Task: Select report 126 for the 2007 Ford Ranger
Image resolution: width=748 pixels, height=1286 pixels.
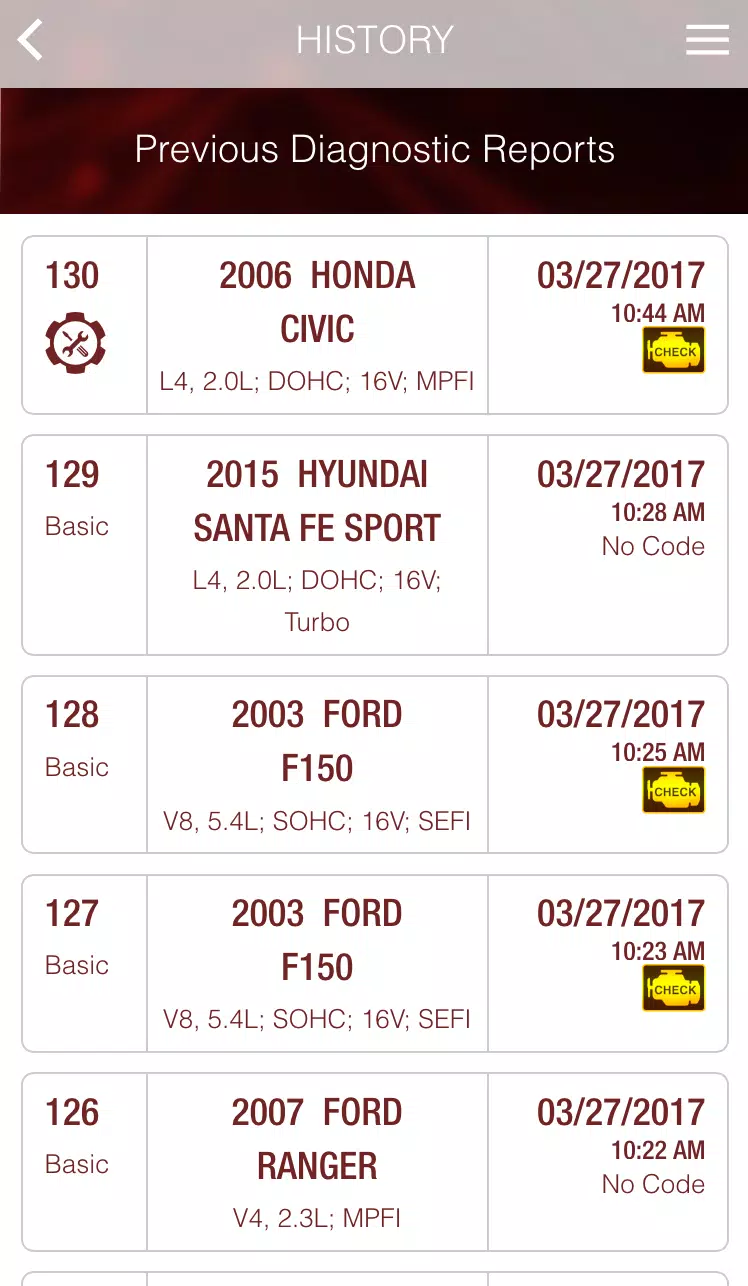Action: tap(375, 1162)
